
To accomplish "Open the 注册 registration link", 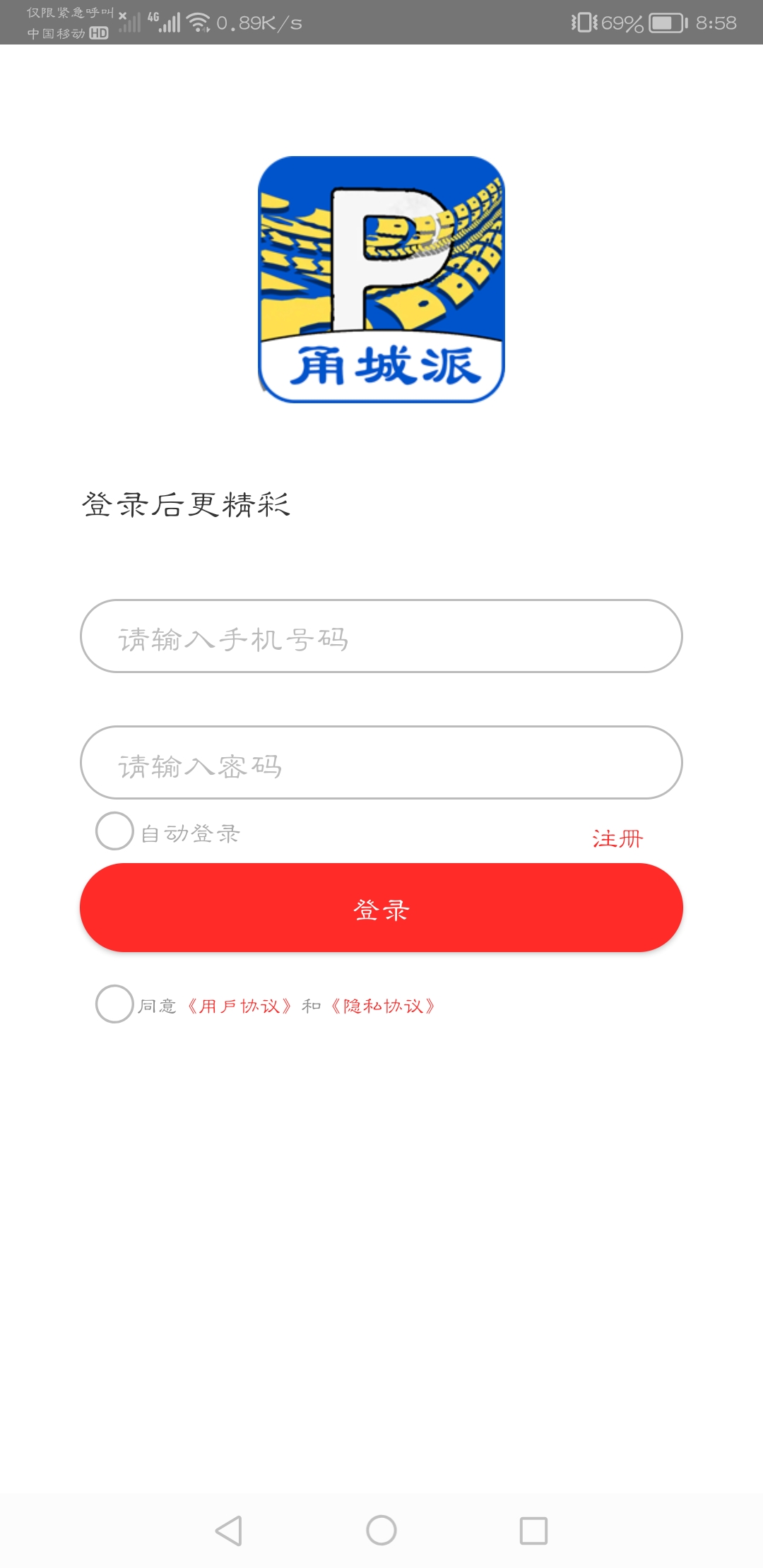I will click(617, 839).
